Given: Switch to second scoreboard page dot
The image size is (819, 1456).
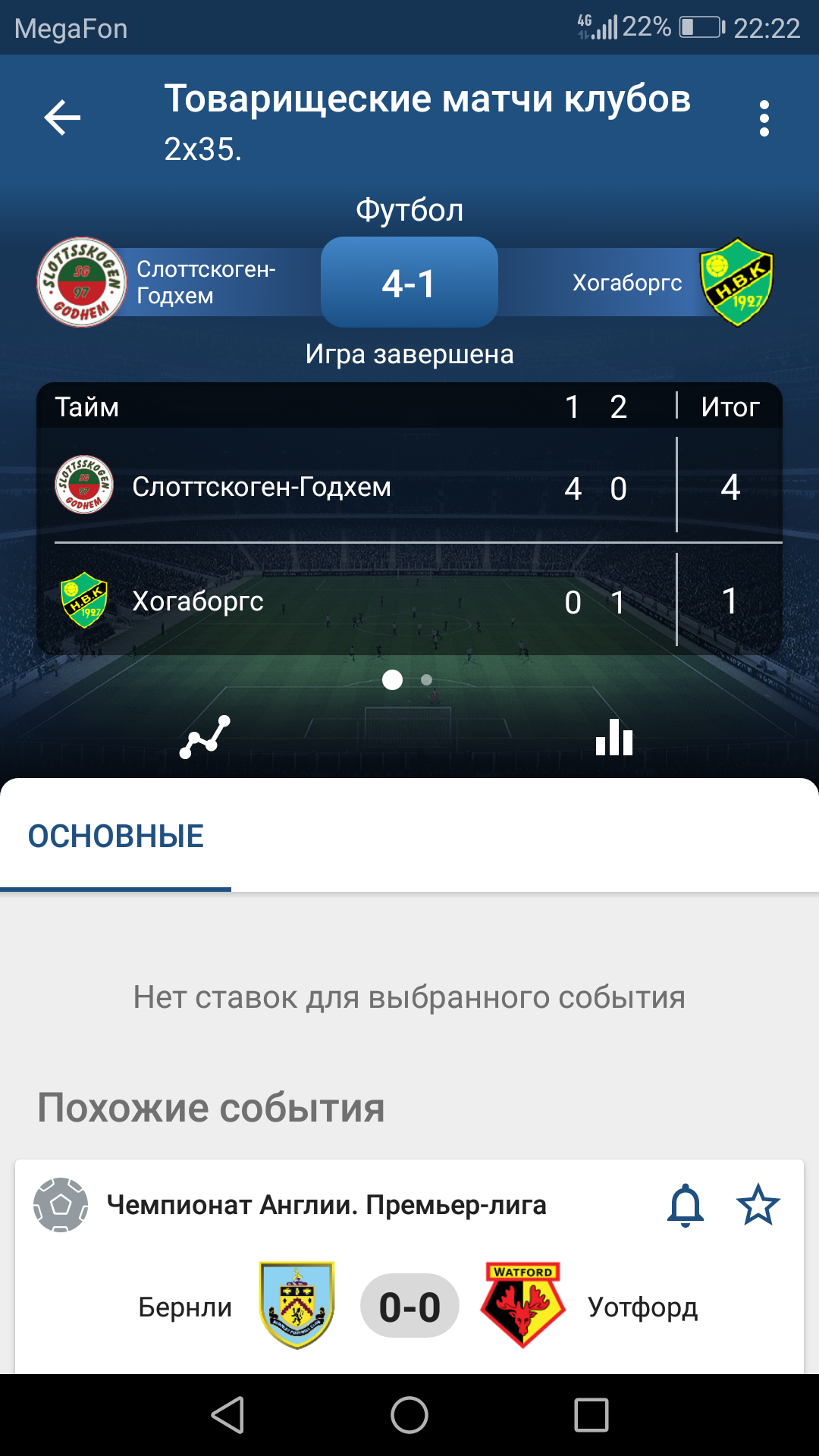Looking at the screenshot, I should point(426,680).
